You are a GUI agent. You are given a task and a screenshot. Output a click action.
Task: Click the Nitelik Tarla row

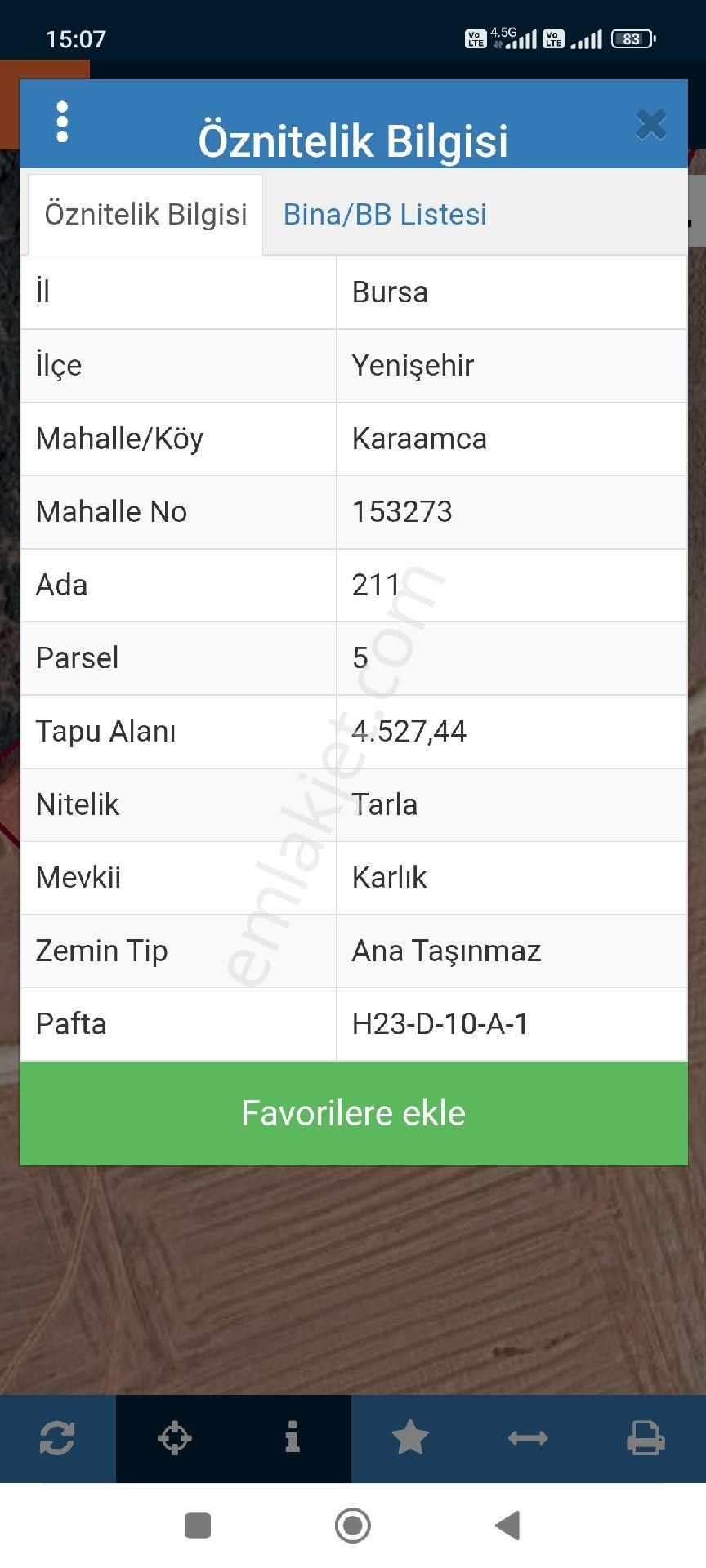pos(384,804)
